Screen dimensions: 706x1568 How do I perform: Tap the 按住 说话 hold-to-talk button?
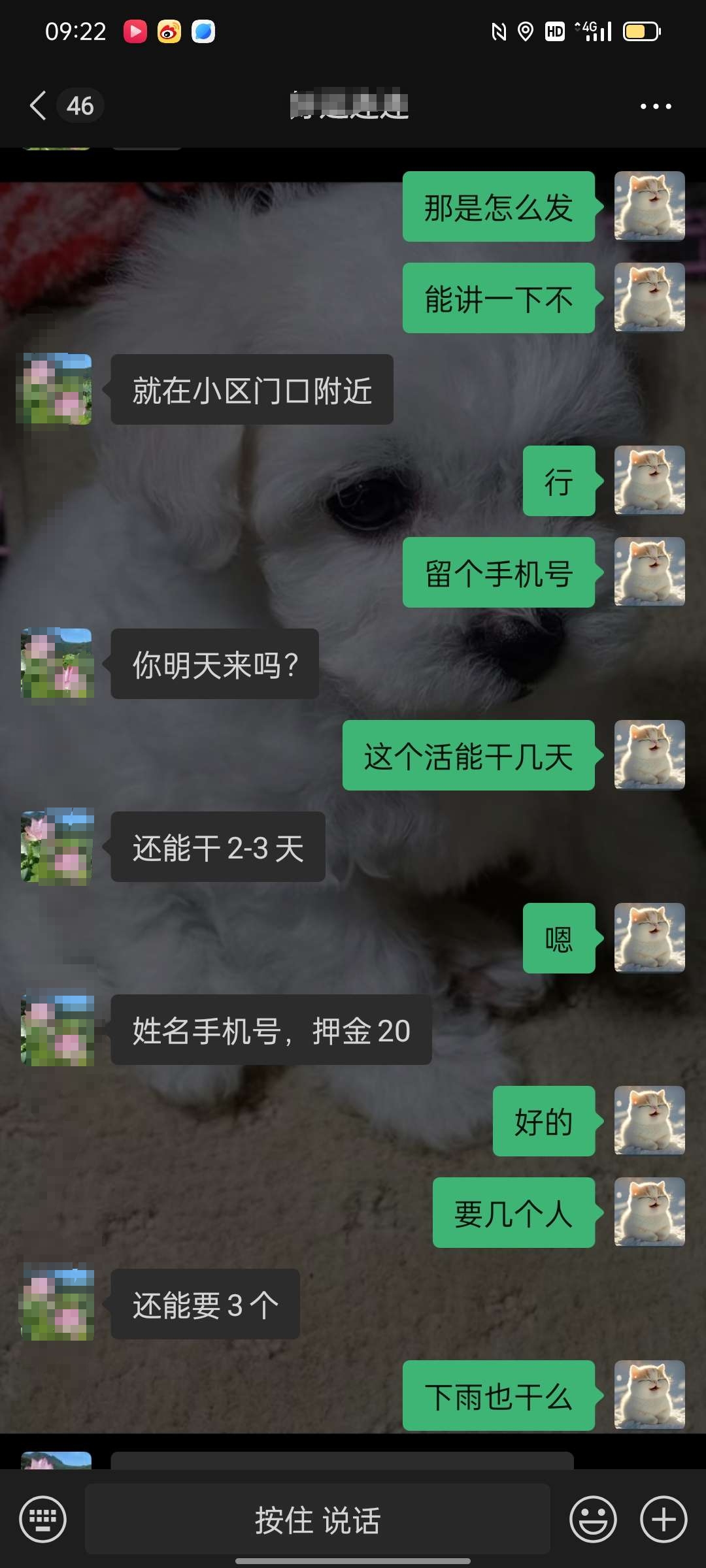318,1519
